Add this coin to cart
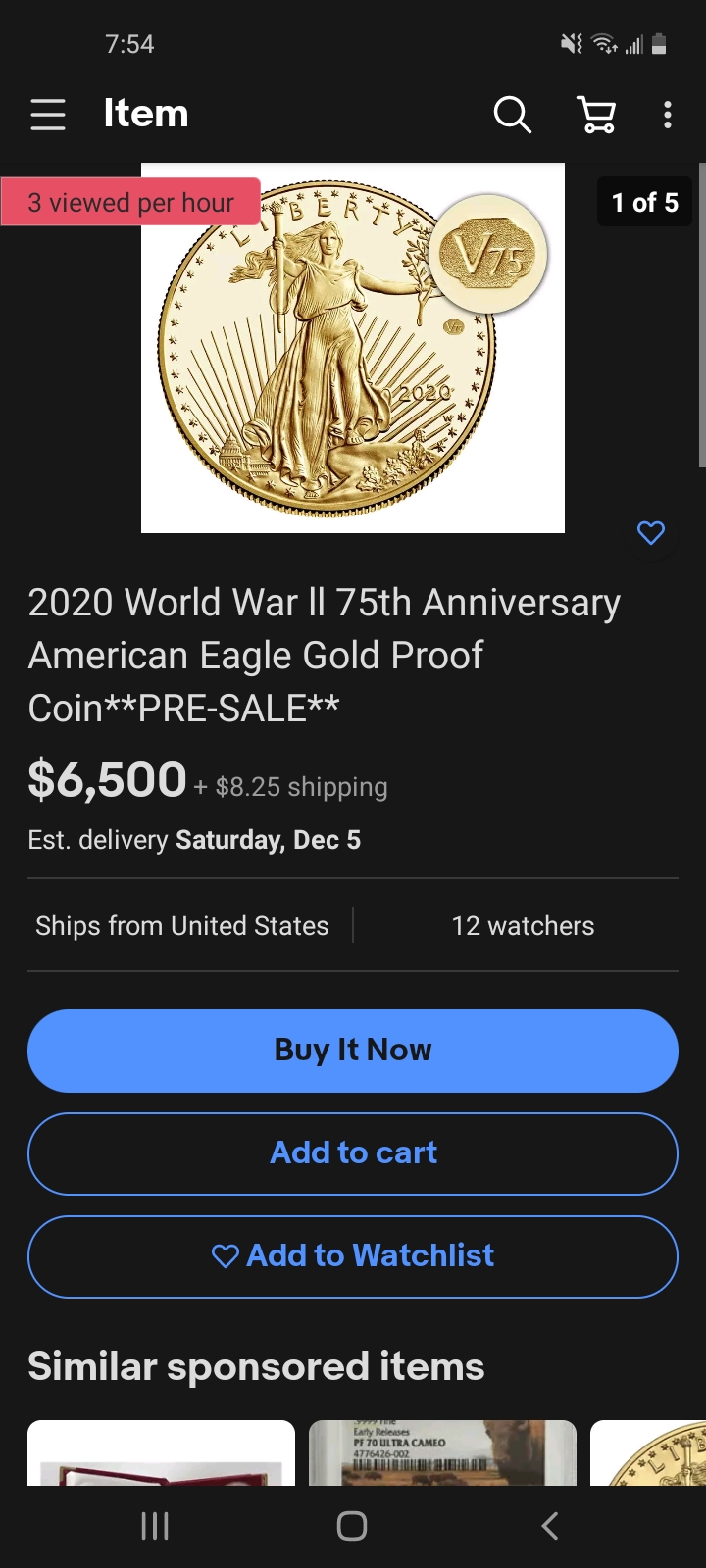Image resolution: width=706 pixels, height=1568 pixels. (x=353, y=1153)
